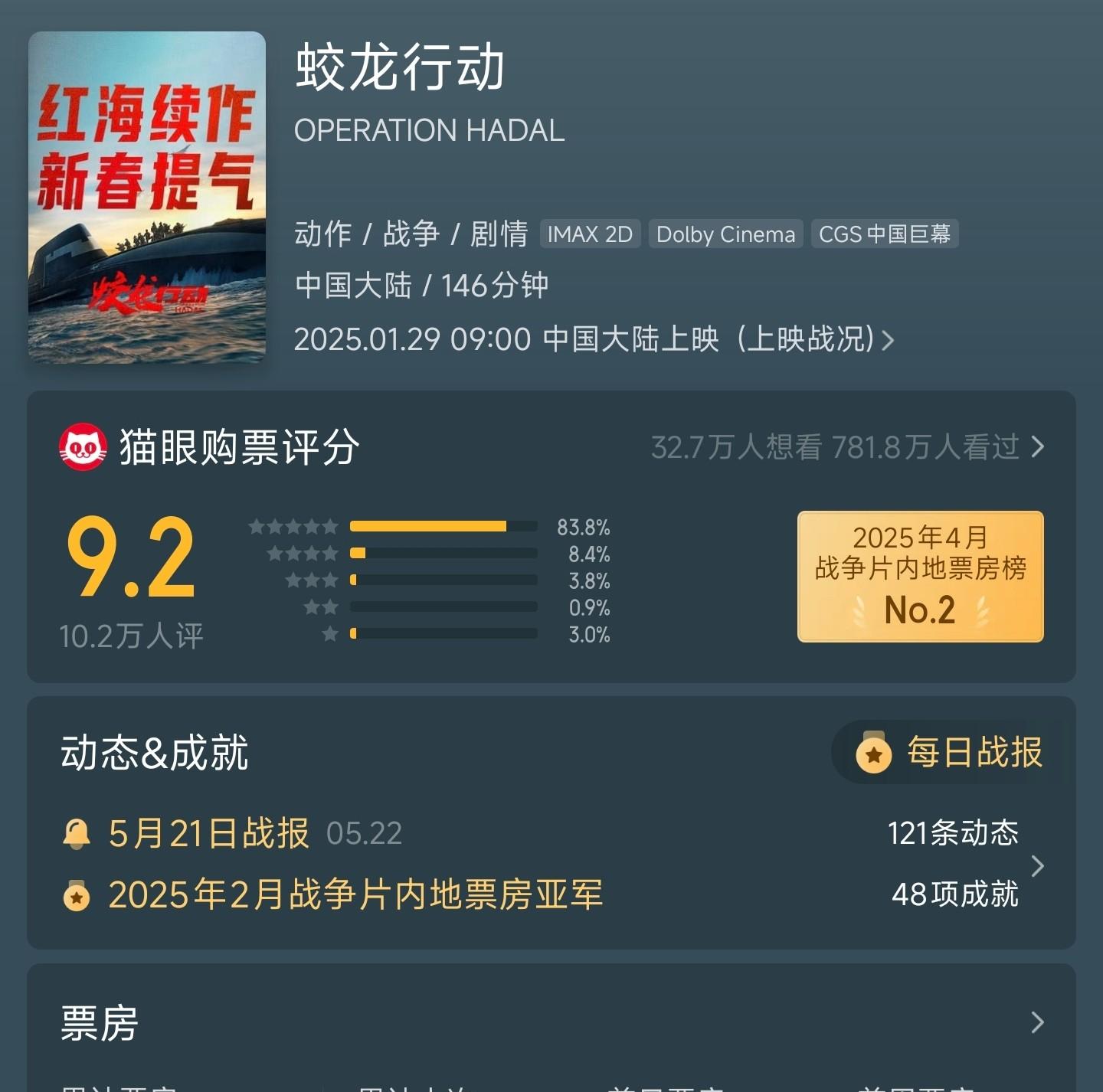Open 想看/看过 audience stats
The height and width of the screenshot is (1092, 1103).
[846, 447]
